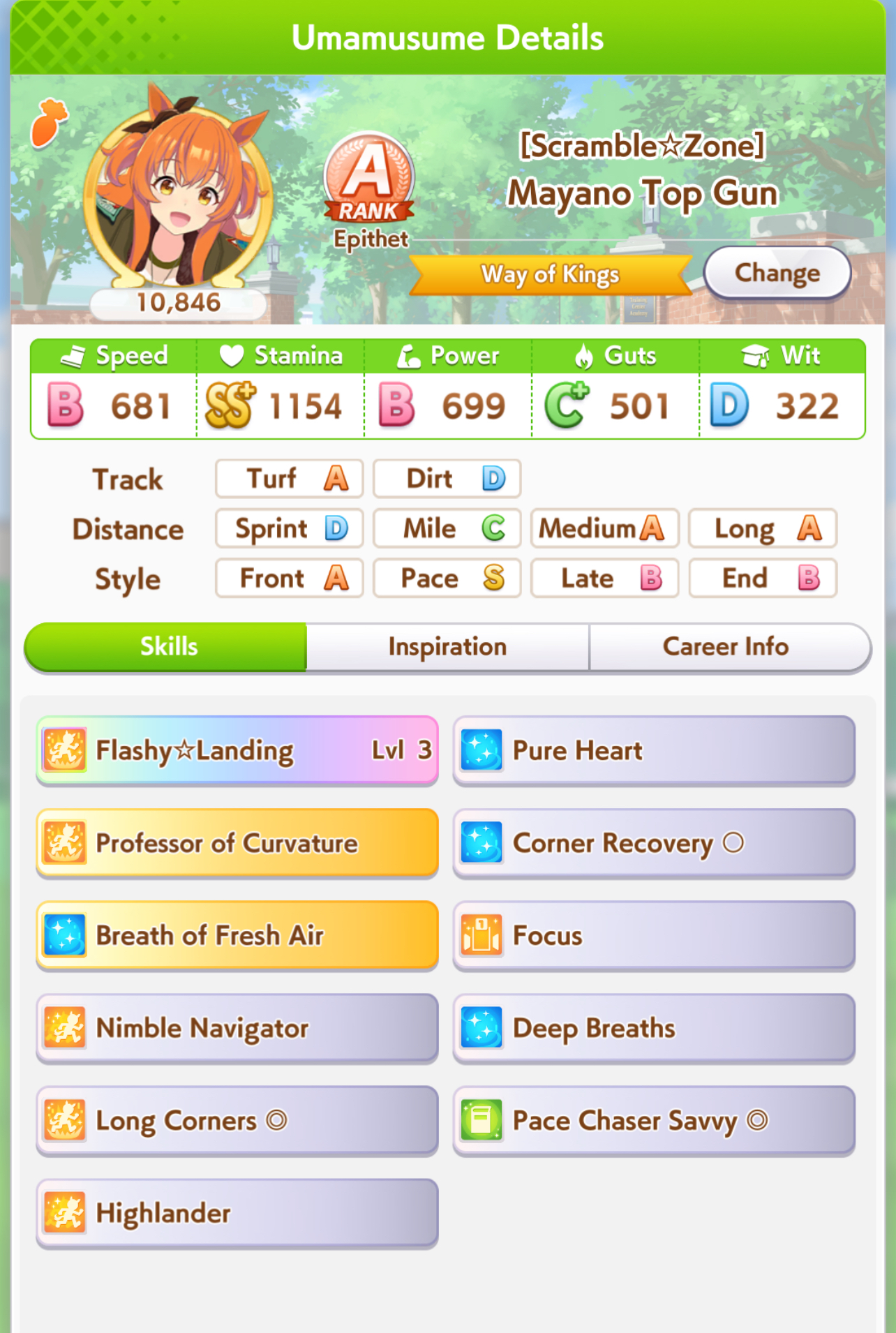Open Flashy☆Landing skill details

pyautogui.click(x=237, y=750)
